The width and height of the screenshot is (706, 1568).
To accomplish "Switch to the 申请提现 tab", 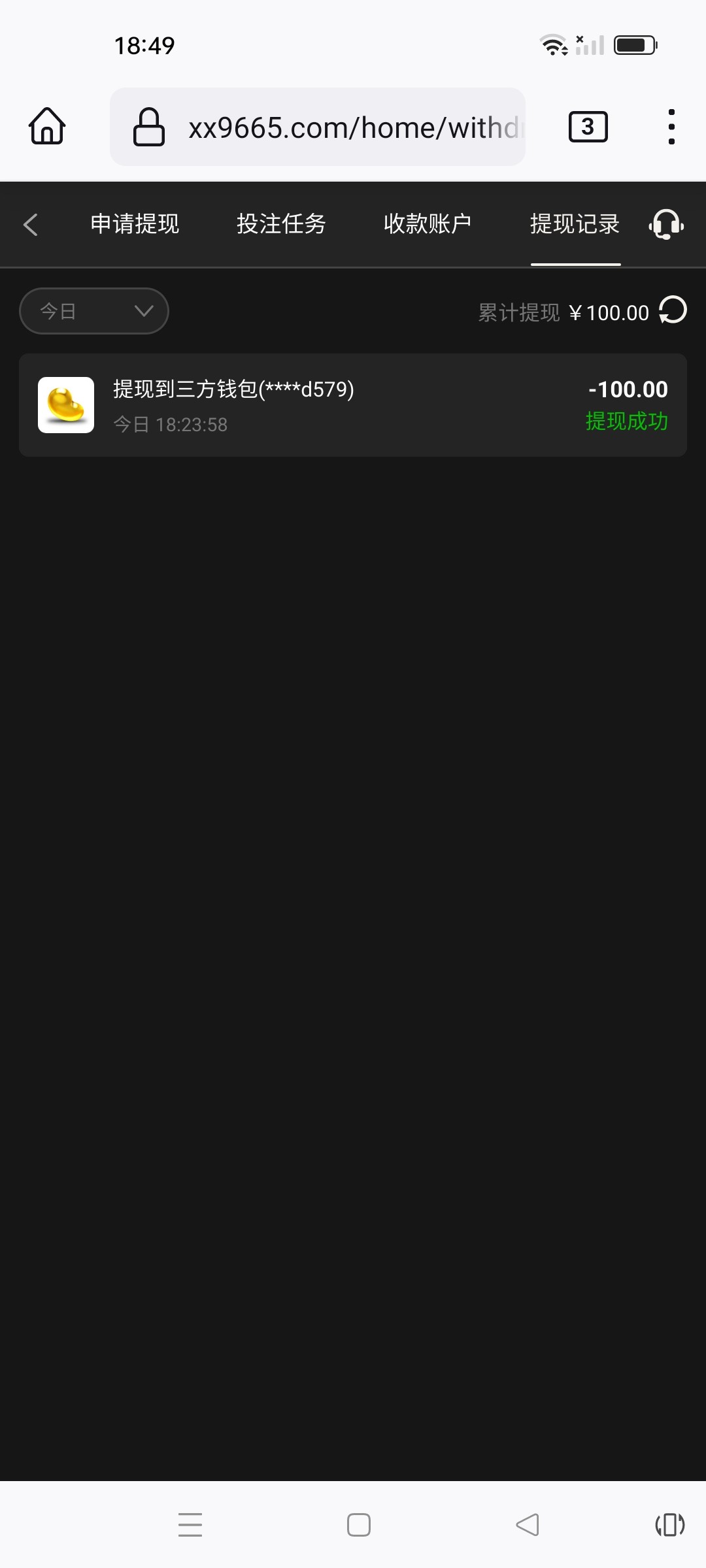I will point(135,224).
